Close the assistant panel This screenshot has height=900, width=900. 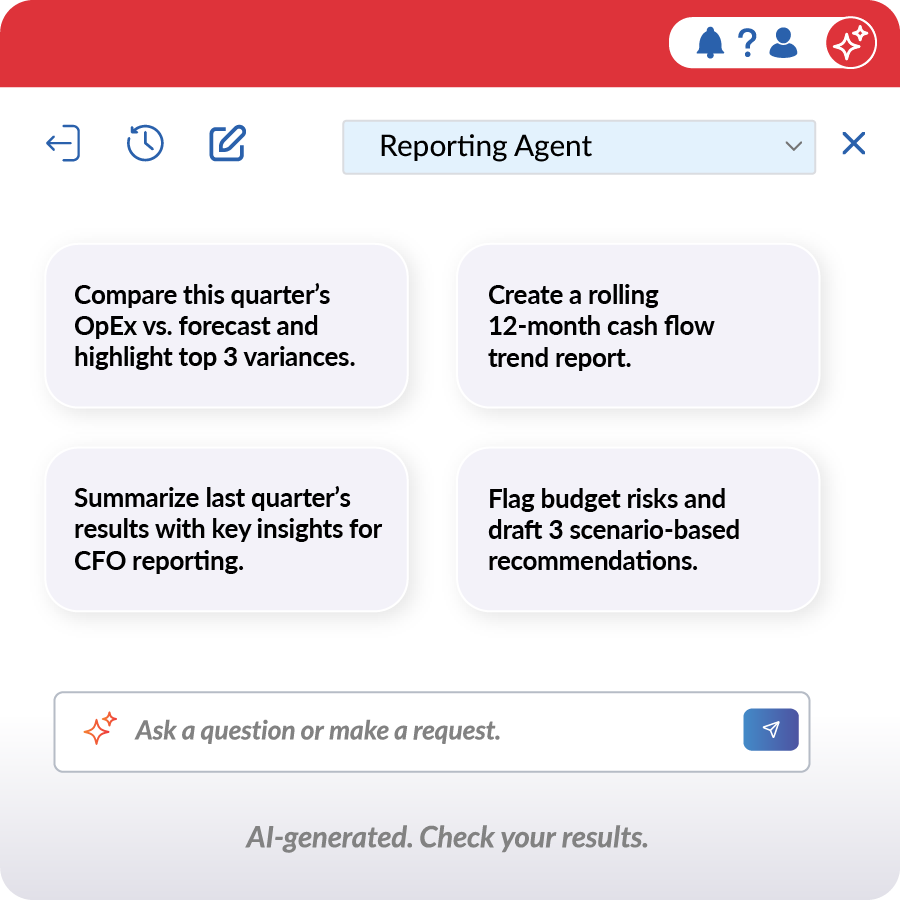pyautogui.click(x=853, y=144)
